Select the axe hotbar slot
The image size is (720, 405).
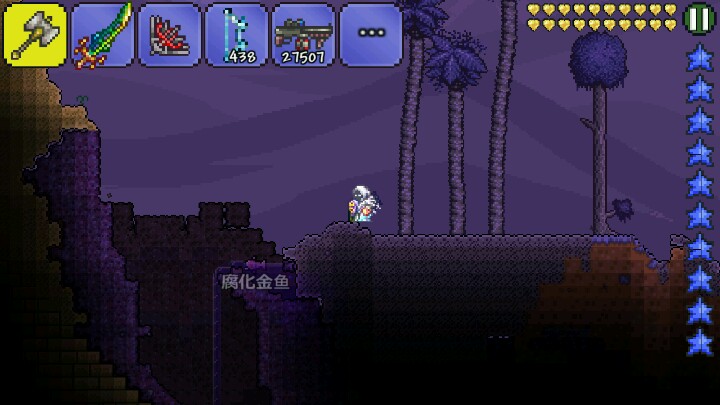35,34
